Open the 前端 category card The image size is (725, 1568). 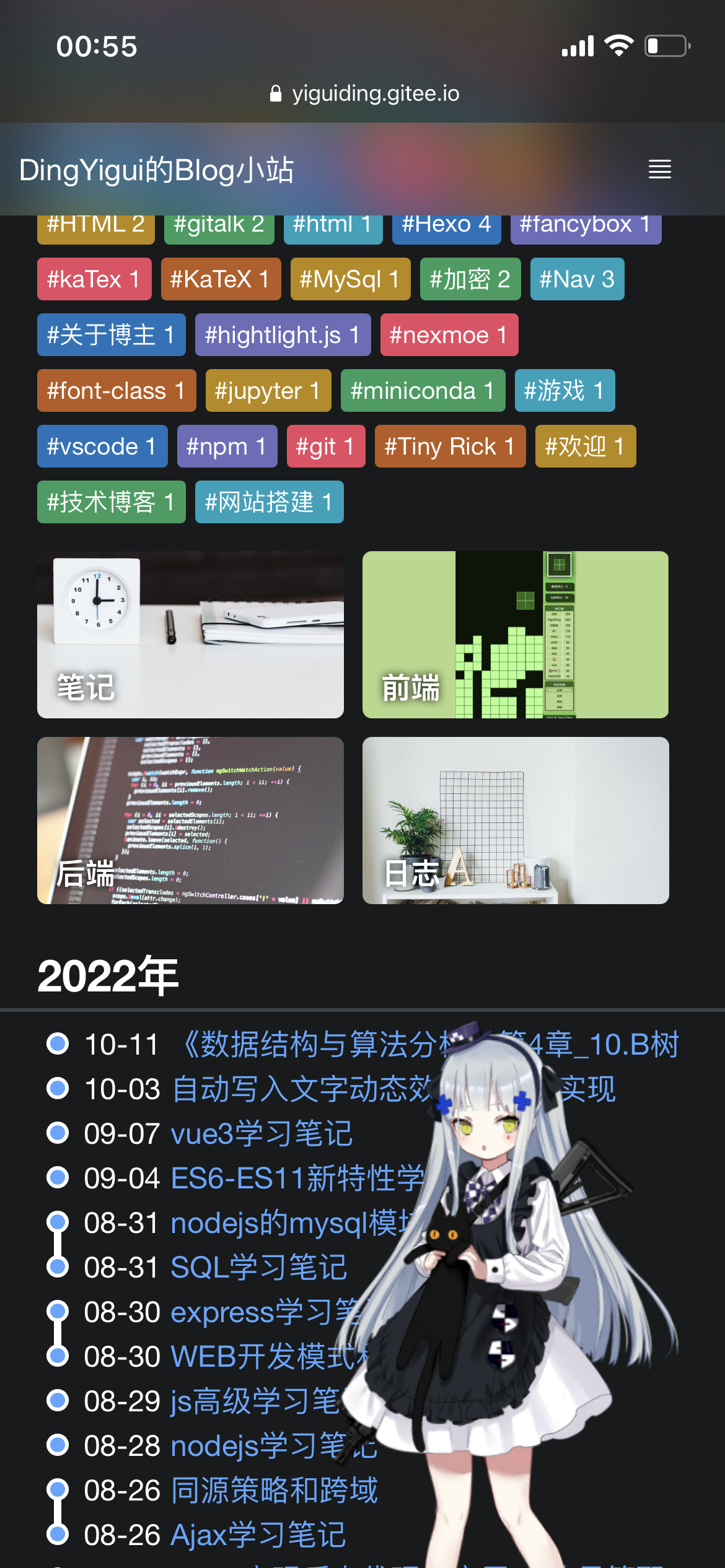point(515,635)
